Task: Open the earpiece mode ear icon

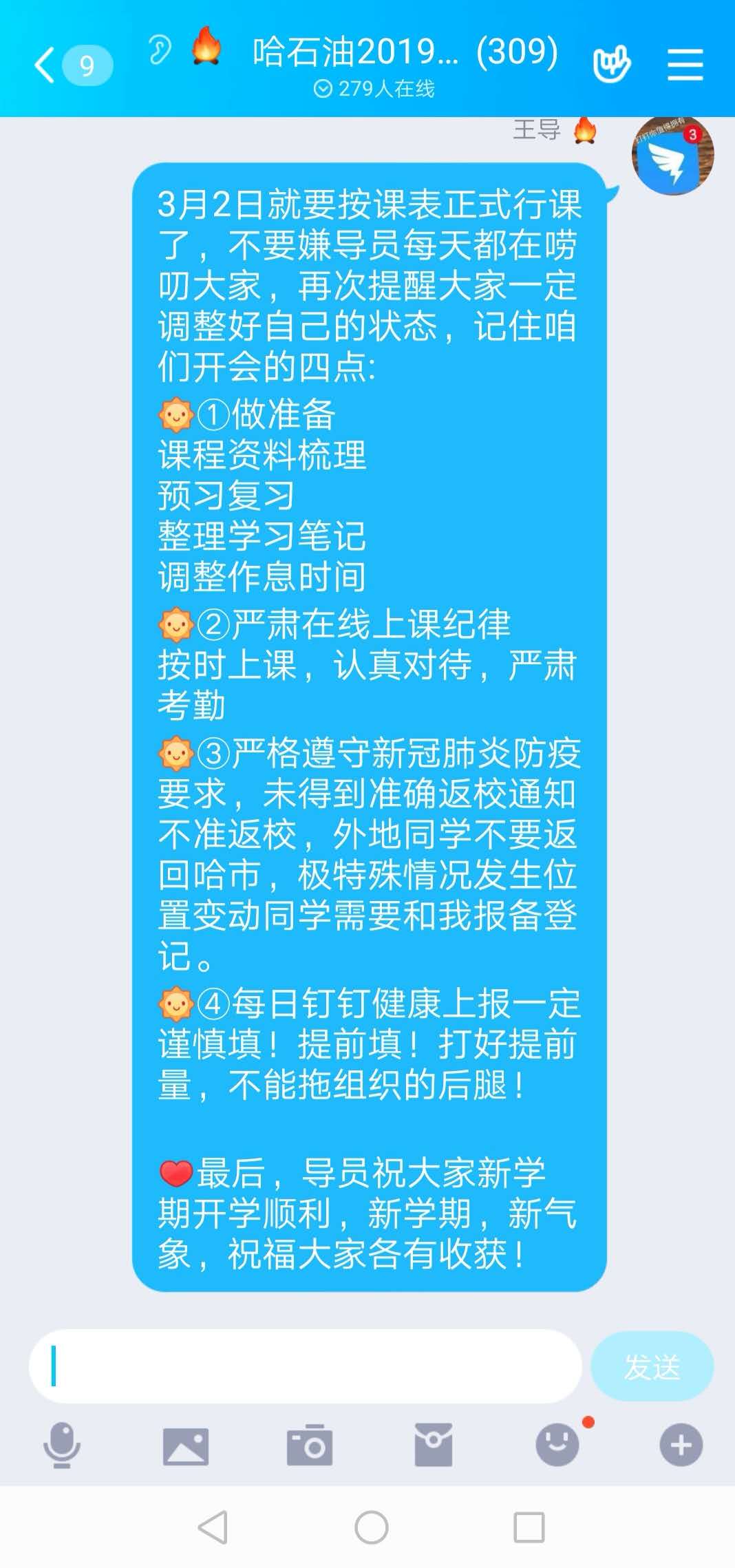Action: [x=160, y=50]
